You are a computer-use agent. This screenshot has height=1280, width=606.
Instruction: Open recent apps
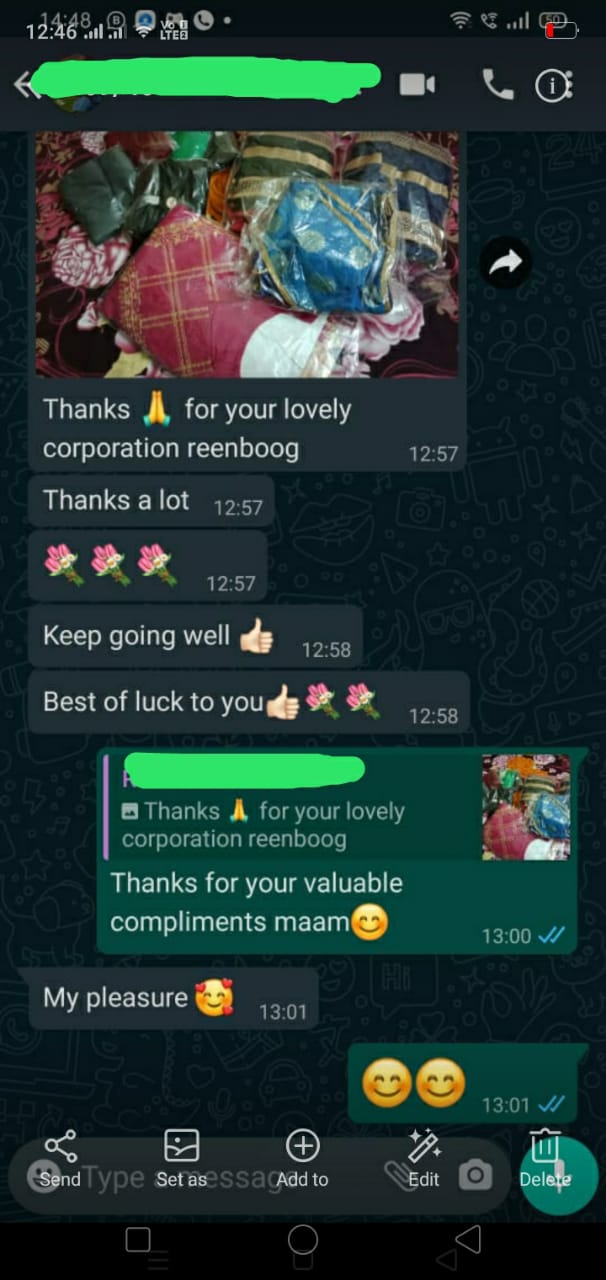[138, 1240]
